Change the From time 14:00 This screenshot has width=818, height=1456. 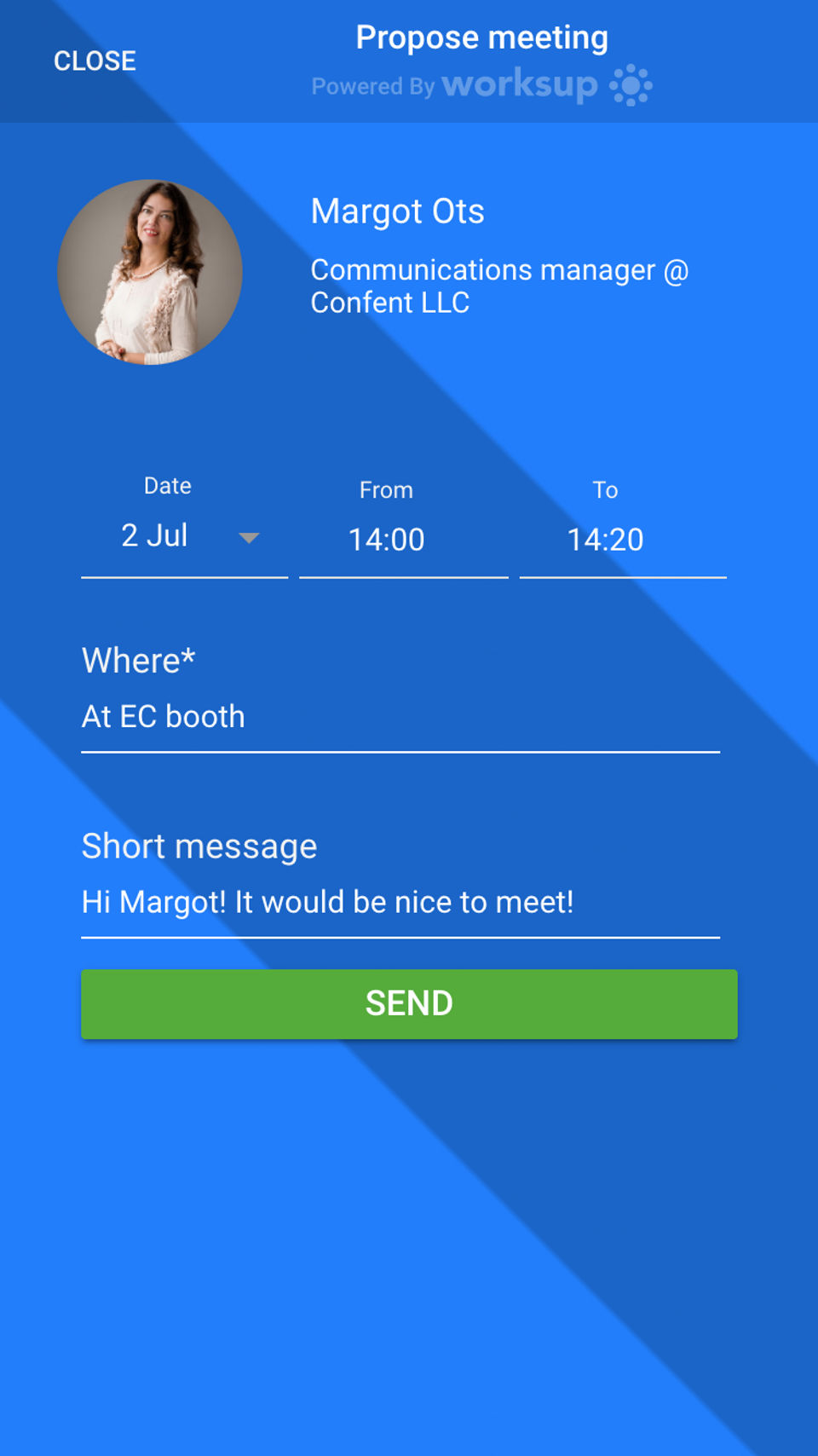pos(387,540)
